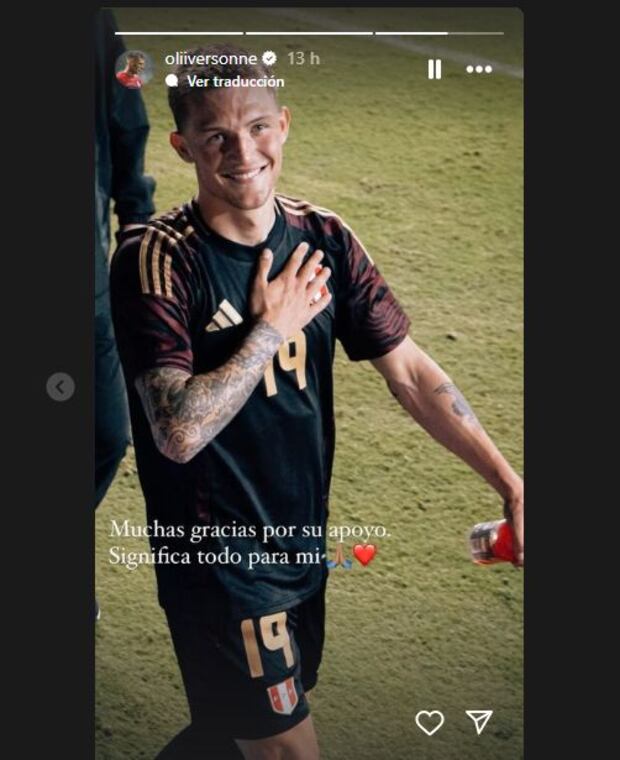This screenshot has width=620, height=760.
Task: Open oliiversonne's profile picture
Action: pyautogui.click(x=133, y=69)
